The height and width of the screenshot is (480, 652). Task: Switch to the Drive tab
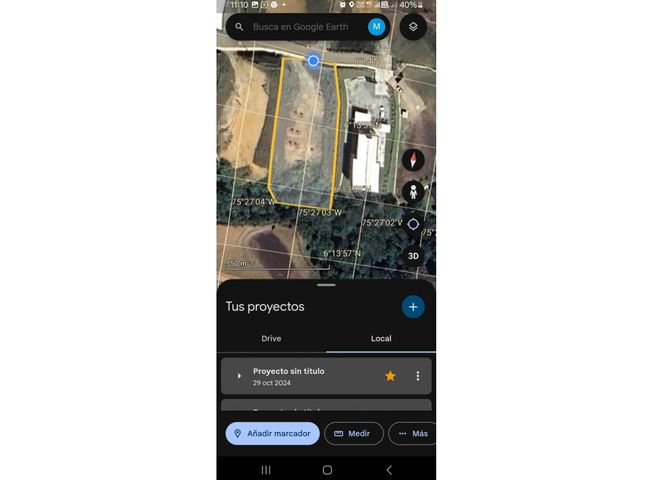[271, 339]
